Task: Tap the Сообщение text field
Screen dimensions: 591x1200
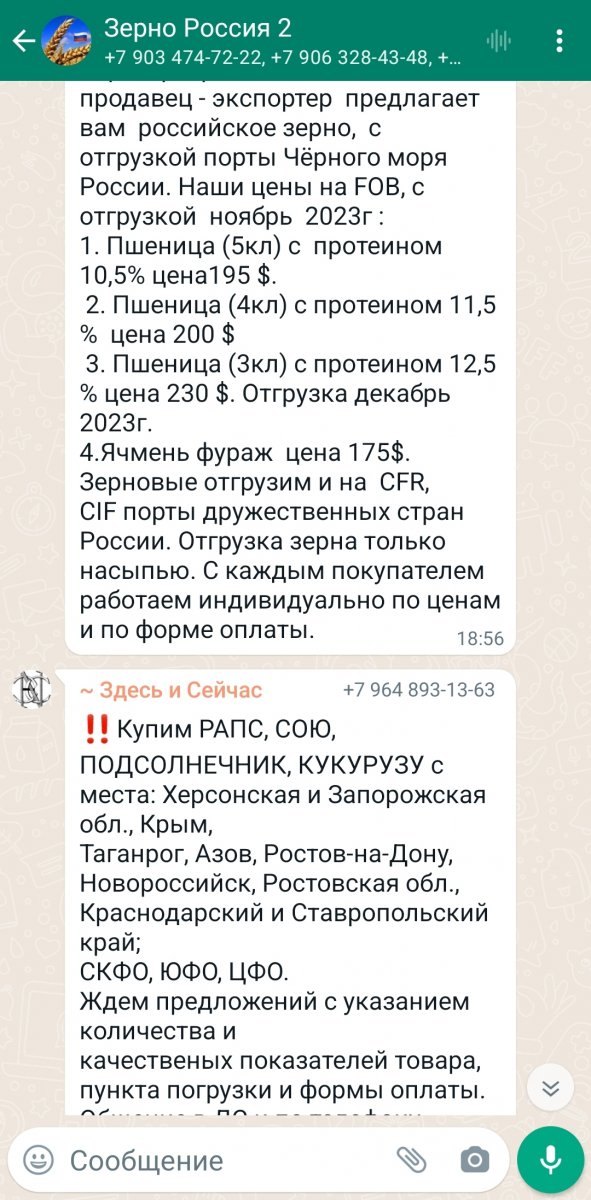Action: (225, 1160)
